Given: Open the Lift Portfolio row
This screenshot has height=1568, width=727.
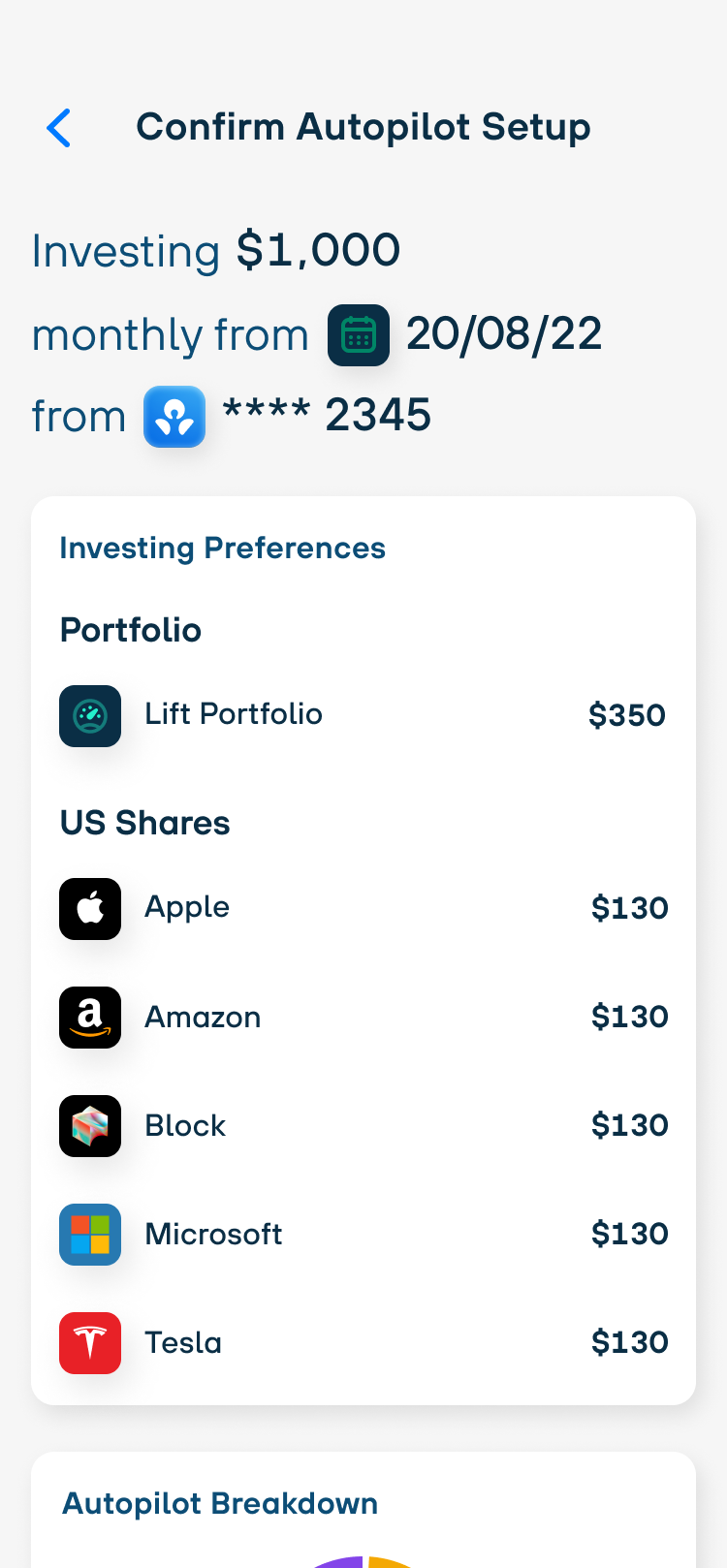Looking at the screenshot, I should tap(363, 716).
